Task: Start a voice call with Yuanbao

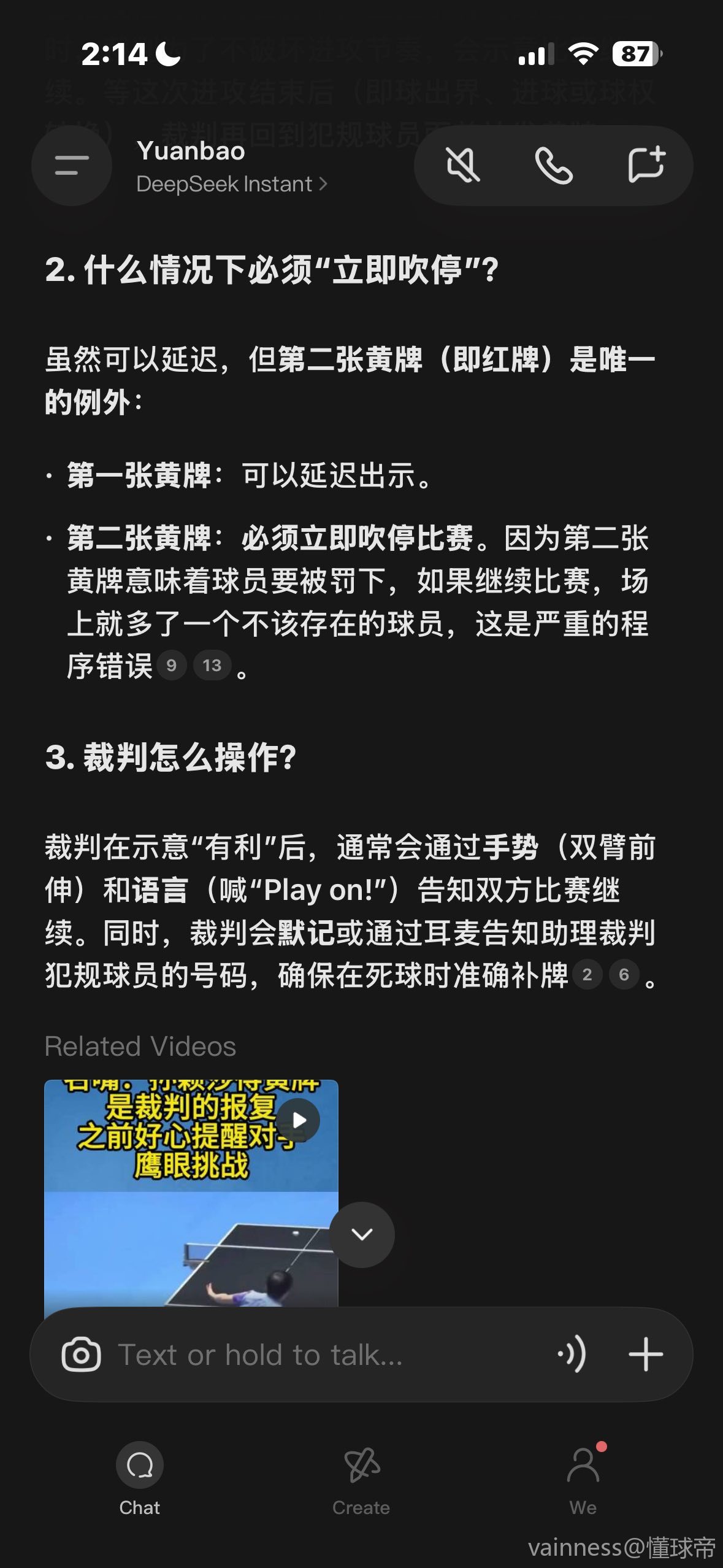Action: tap(554, 166)
